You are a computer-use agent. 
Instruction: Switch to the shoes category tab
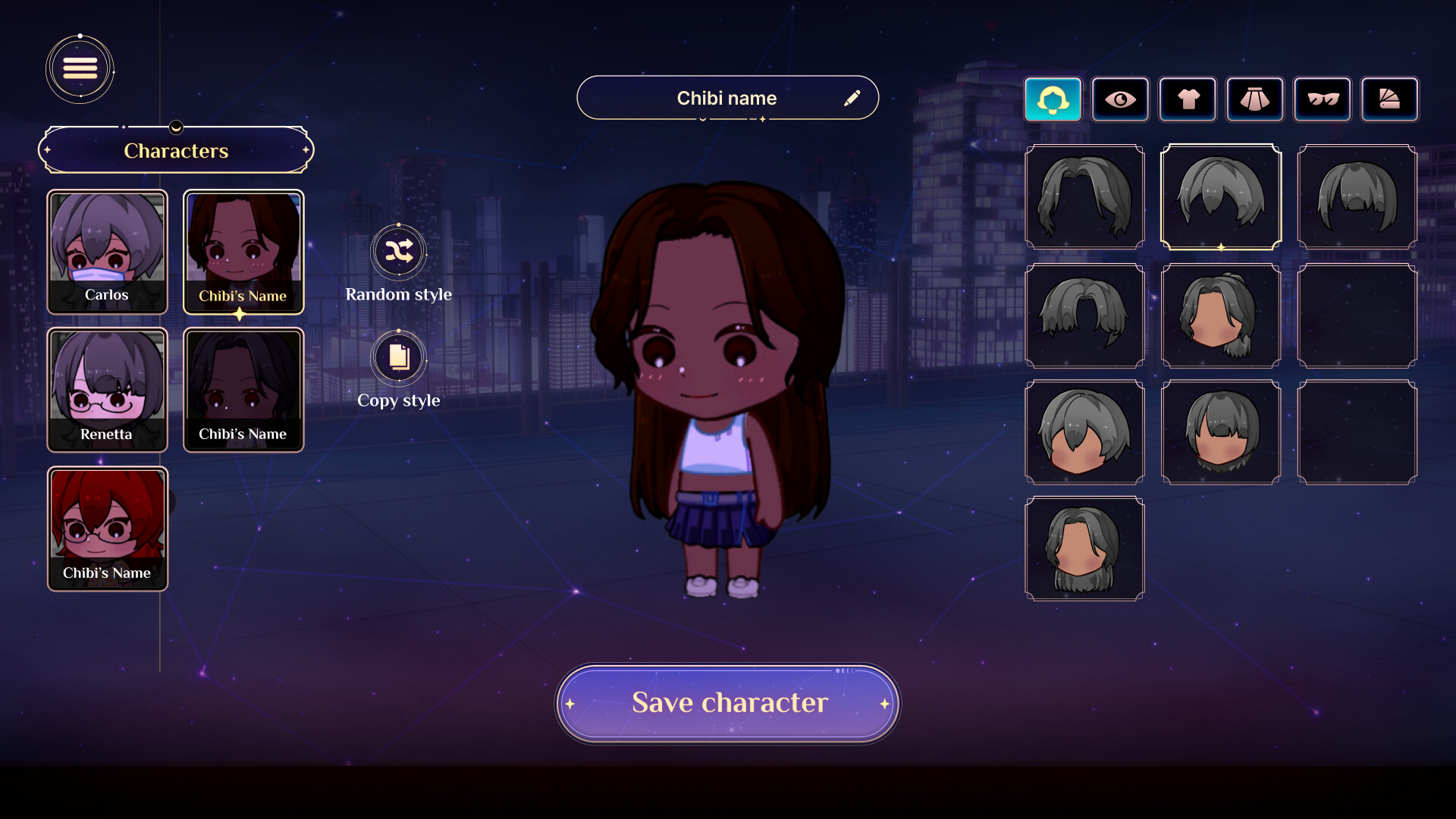pyautogui.click(x=1389, y=99)
